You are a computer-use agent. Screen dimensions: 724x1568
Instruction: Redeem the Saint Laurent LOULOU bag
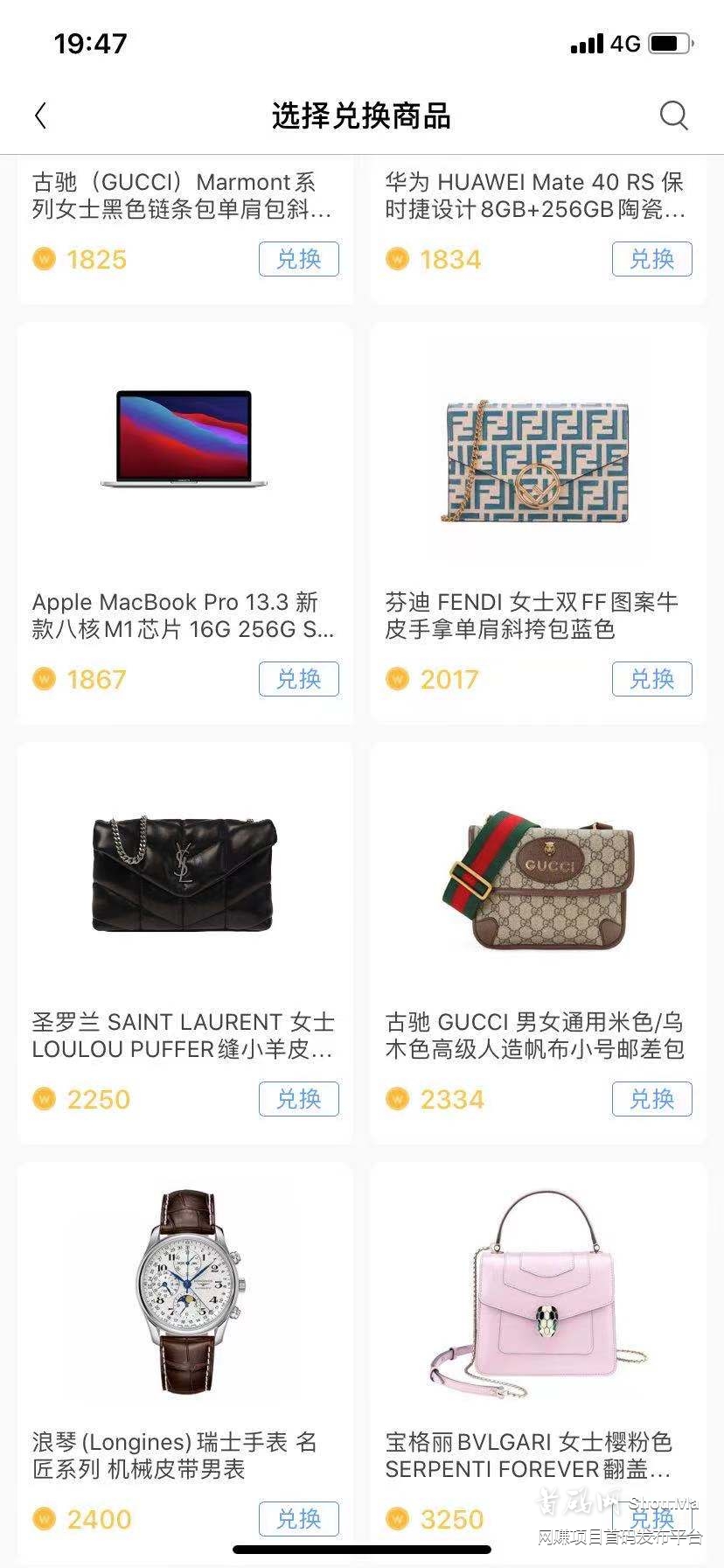pos(298,1098)
